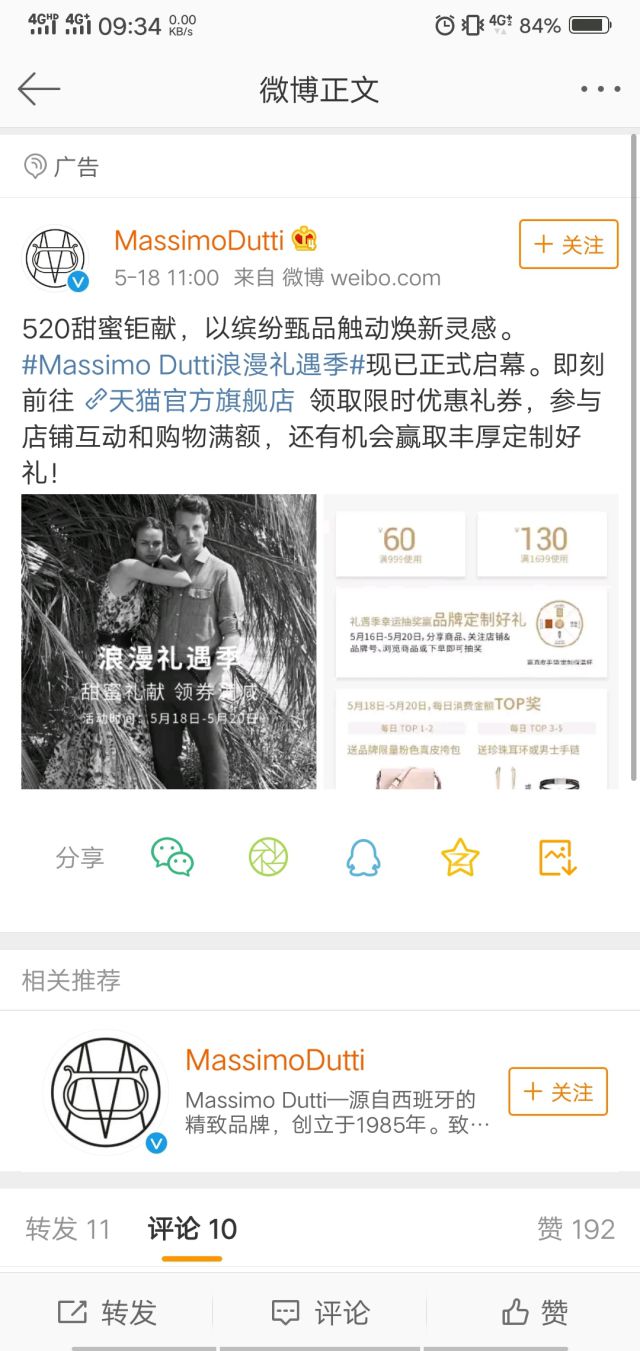Follow MassimoDutti from the post header
This screenshot has width=640, height=1351.
[x=568, y=245]
